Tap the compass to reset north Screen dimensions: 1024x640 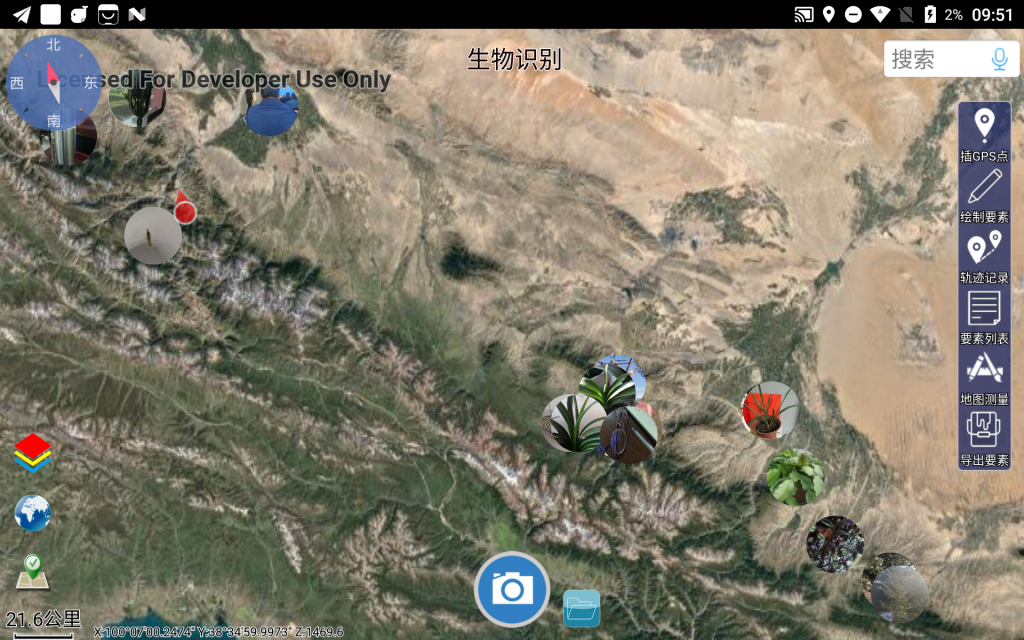click(54, 83)
